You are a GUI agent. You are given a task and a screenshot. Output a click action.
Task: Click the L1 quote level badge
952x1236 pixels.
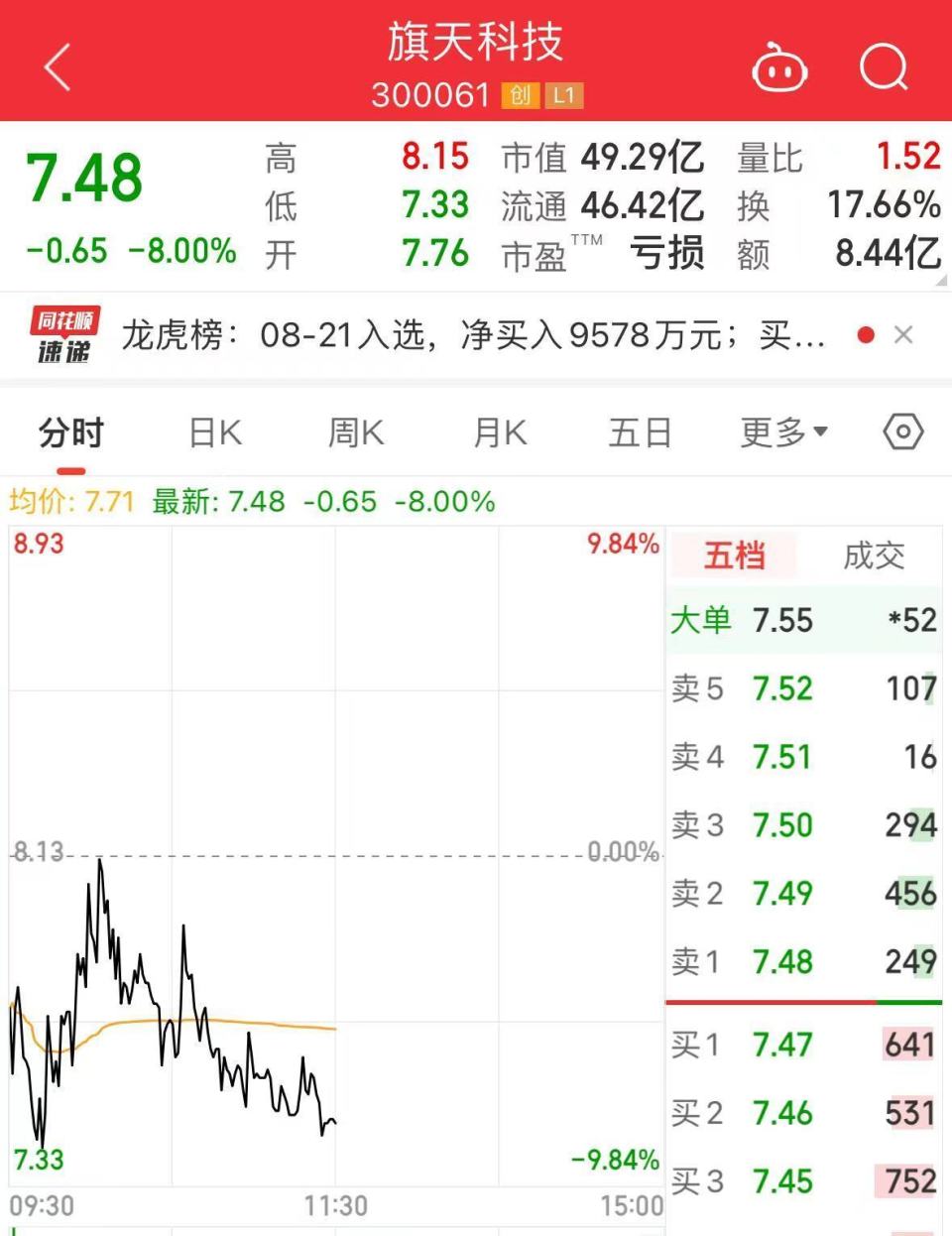[565, 96]
